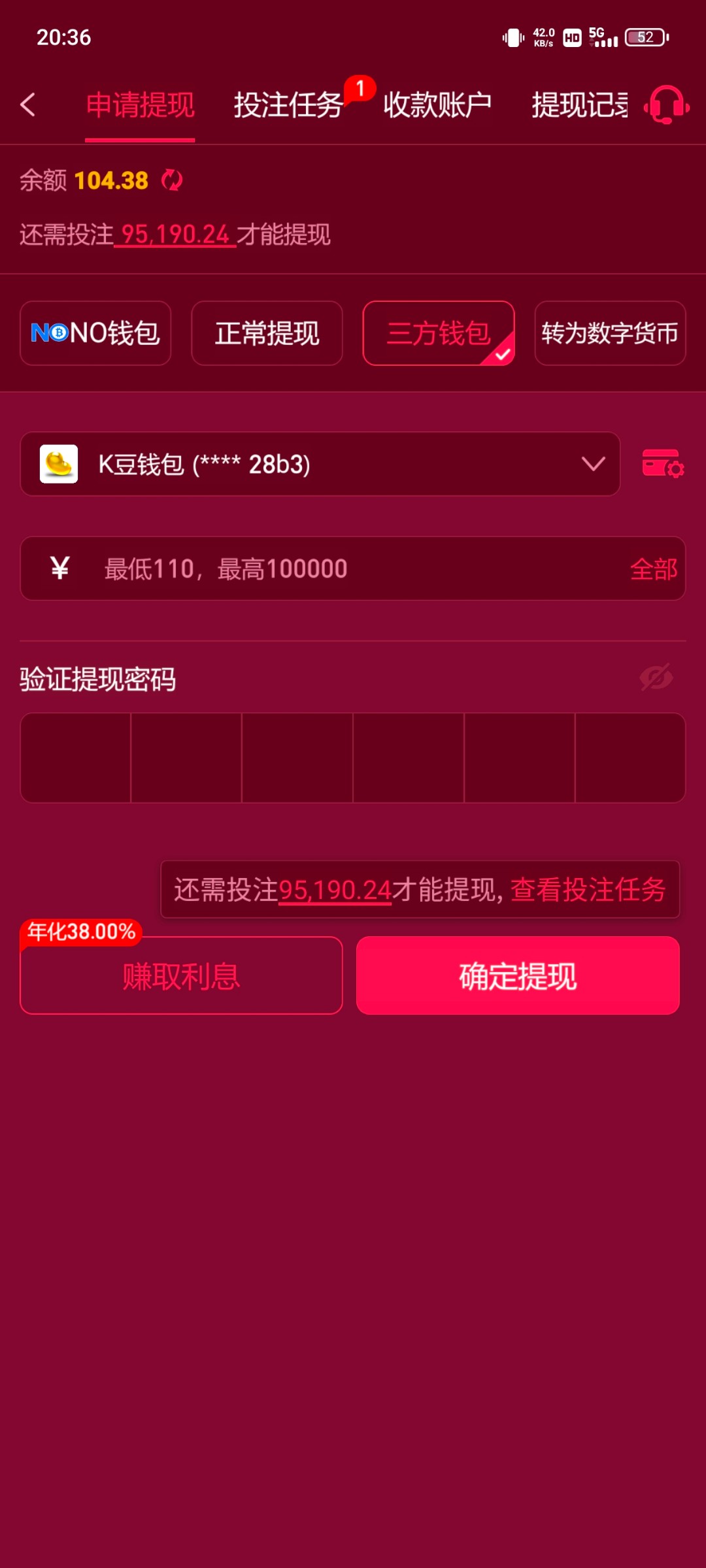The height and width of the screenshot is (1568, 706).
Task: Toggle withdrawal password visibility
Action: pos(656,678)
